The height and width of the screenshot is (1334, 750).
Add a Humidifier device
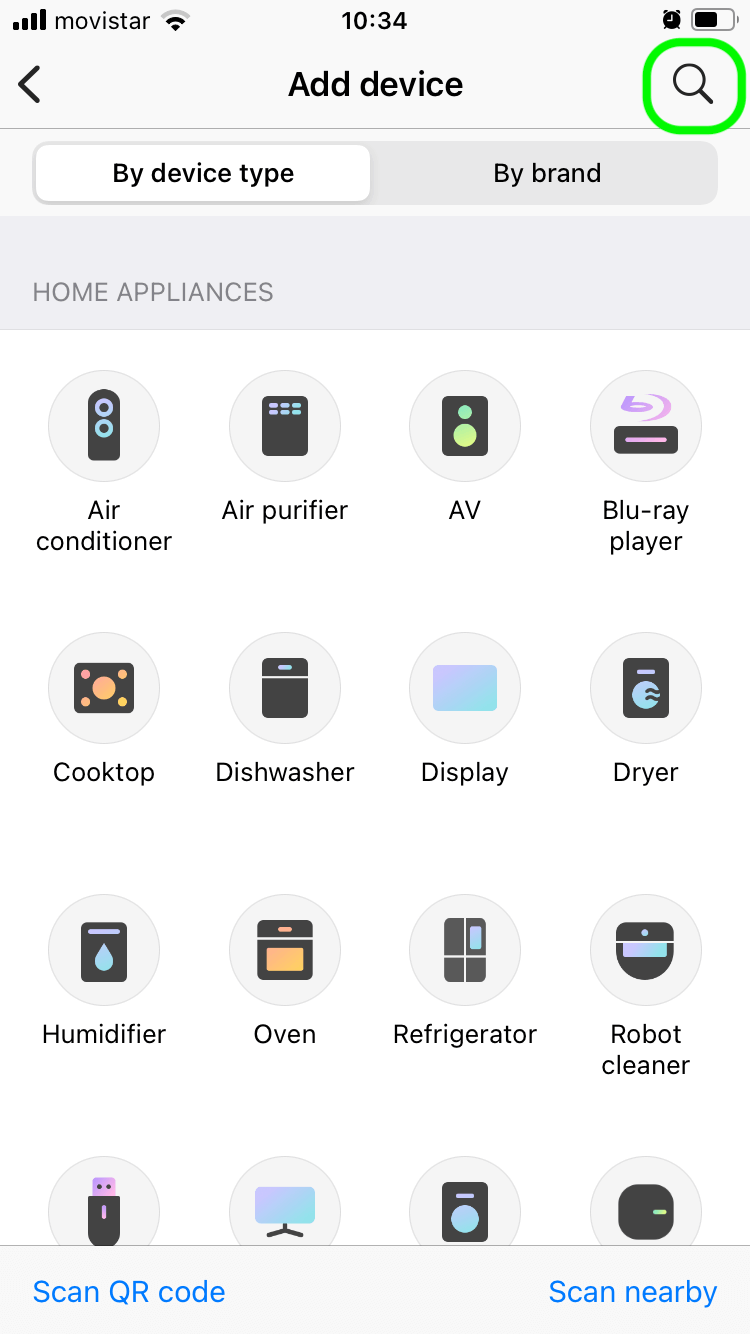point(104,972)
